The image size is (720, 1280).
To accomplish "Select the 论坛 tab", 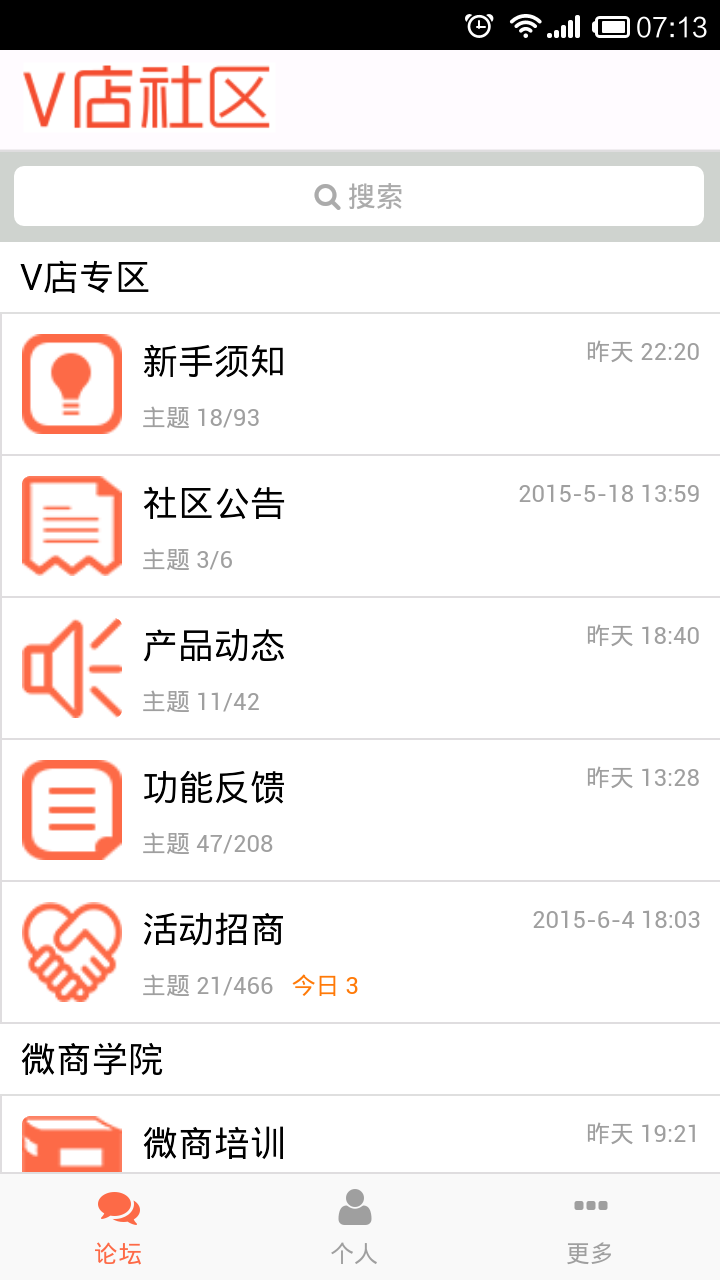I will [x=119, y=1227].
